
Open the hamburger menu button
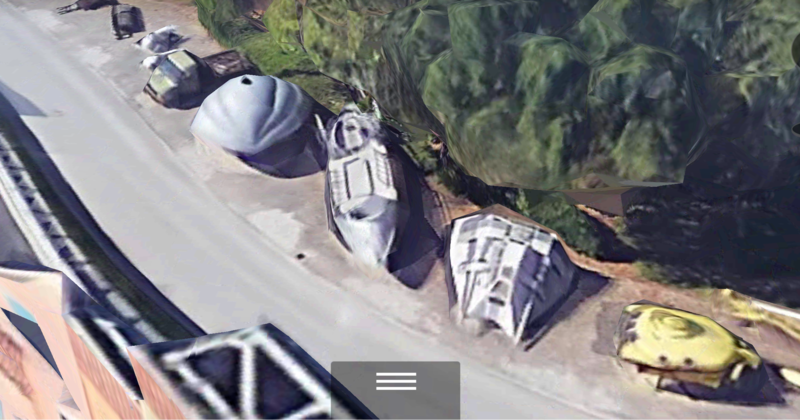[395, 382]
